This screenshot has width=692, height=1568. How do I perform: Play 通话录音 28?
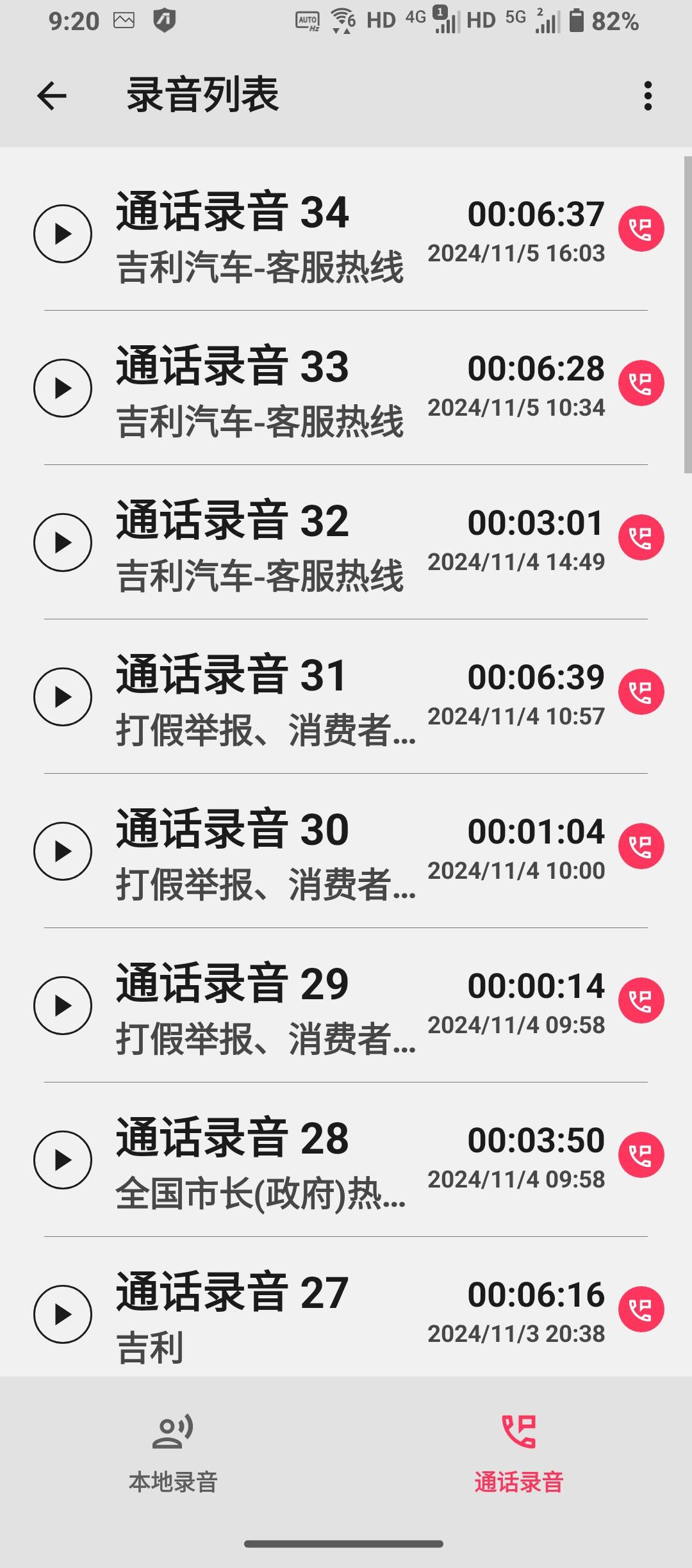(63, 1160)
